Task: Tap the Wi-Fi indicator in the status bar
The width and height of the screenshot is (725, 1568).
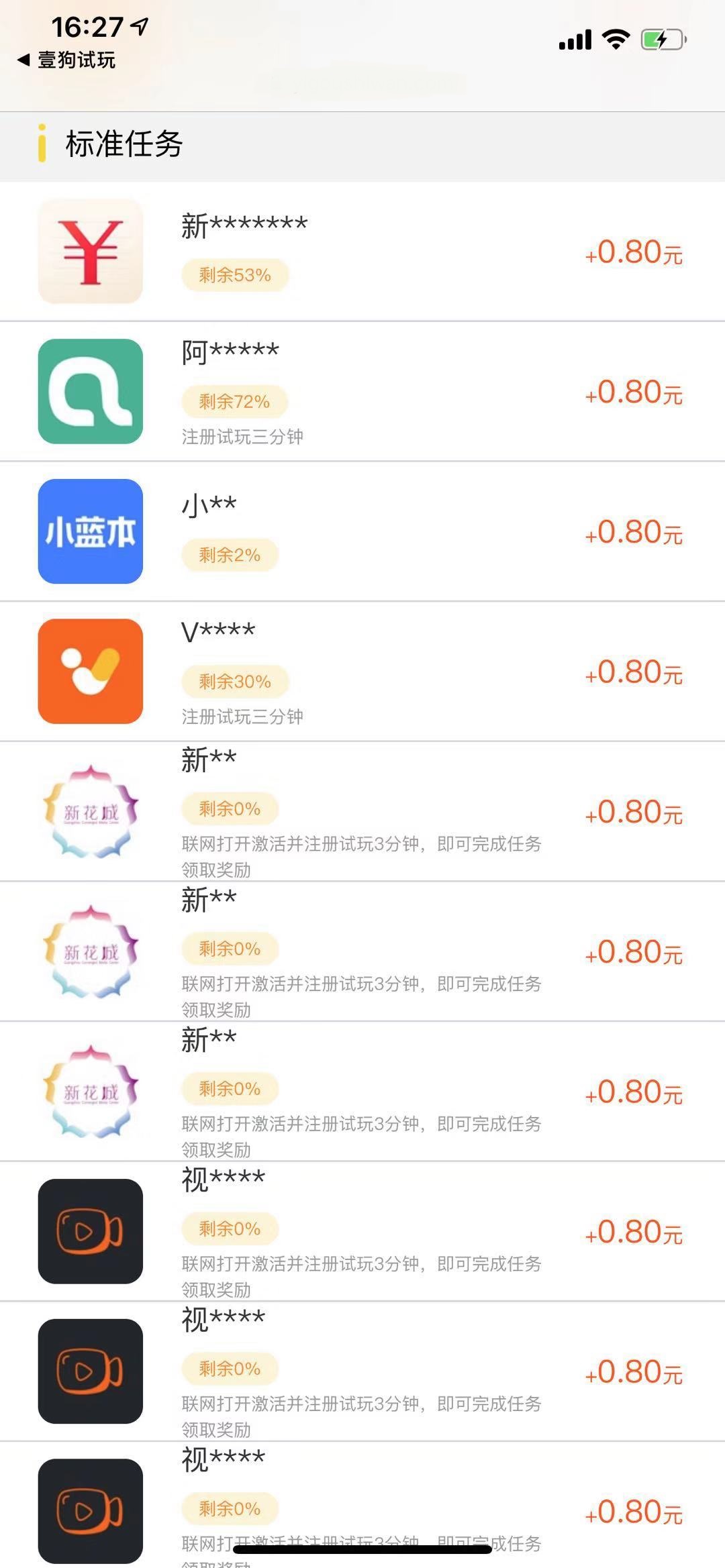Action: (x=615, y=39)
